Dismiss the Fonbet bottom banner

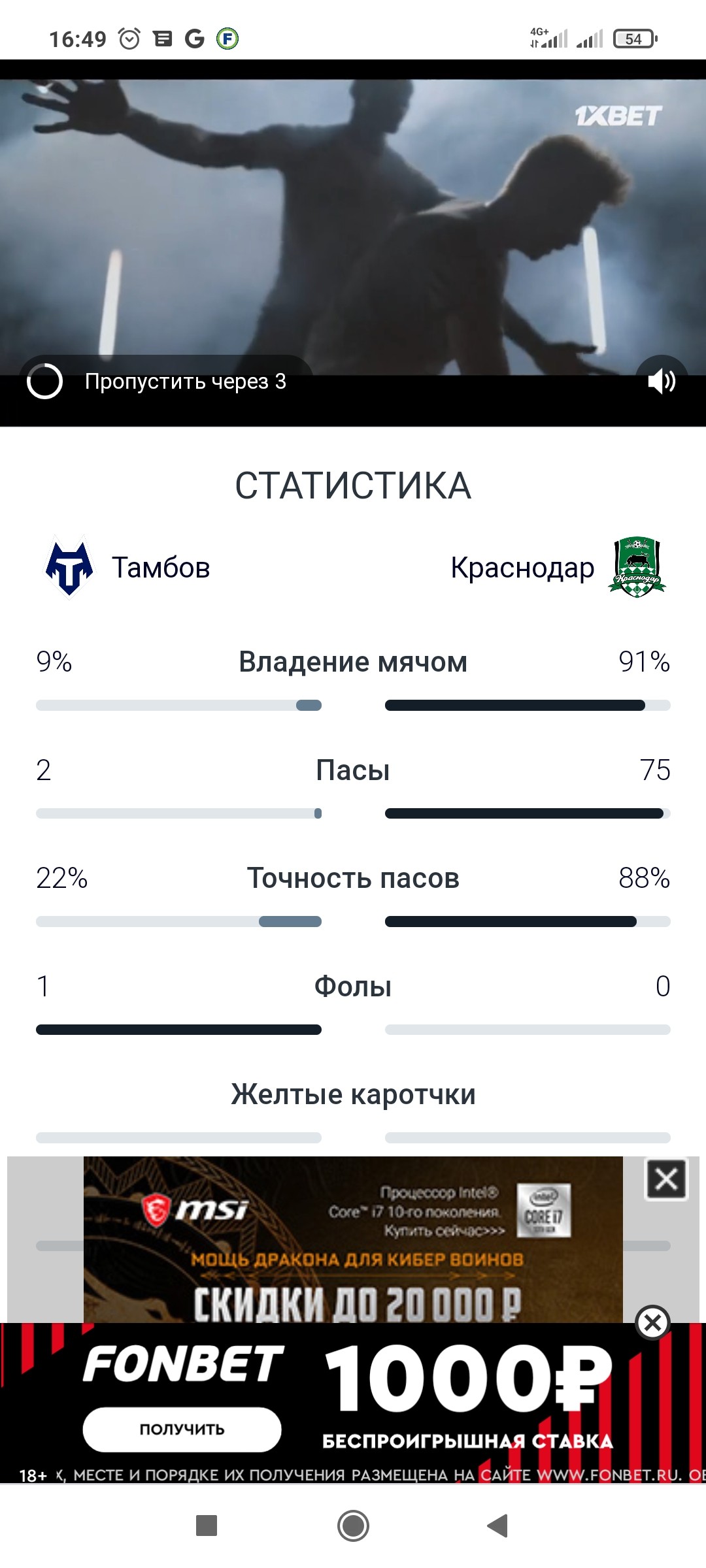(652, 1323)
